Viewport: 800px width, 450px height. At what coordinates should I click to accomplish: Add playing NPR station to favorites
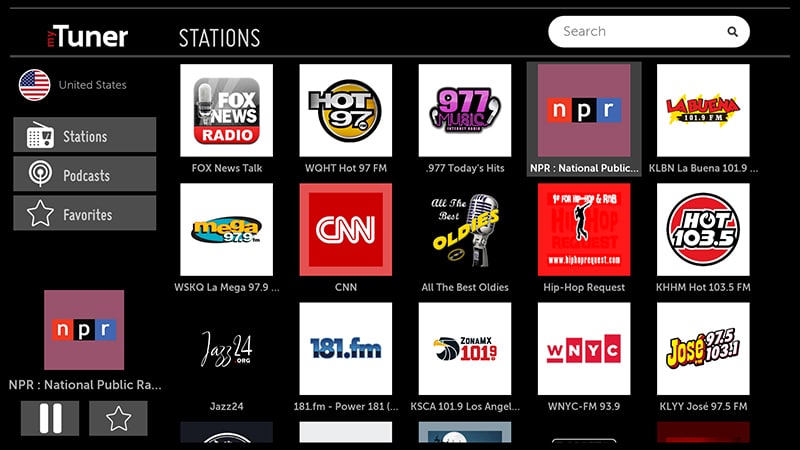coord(118,418)
